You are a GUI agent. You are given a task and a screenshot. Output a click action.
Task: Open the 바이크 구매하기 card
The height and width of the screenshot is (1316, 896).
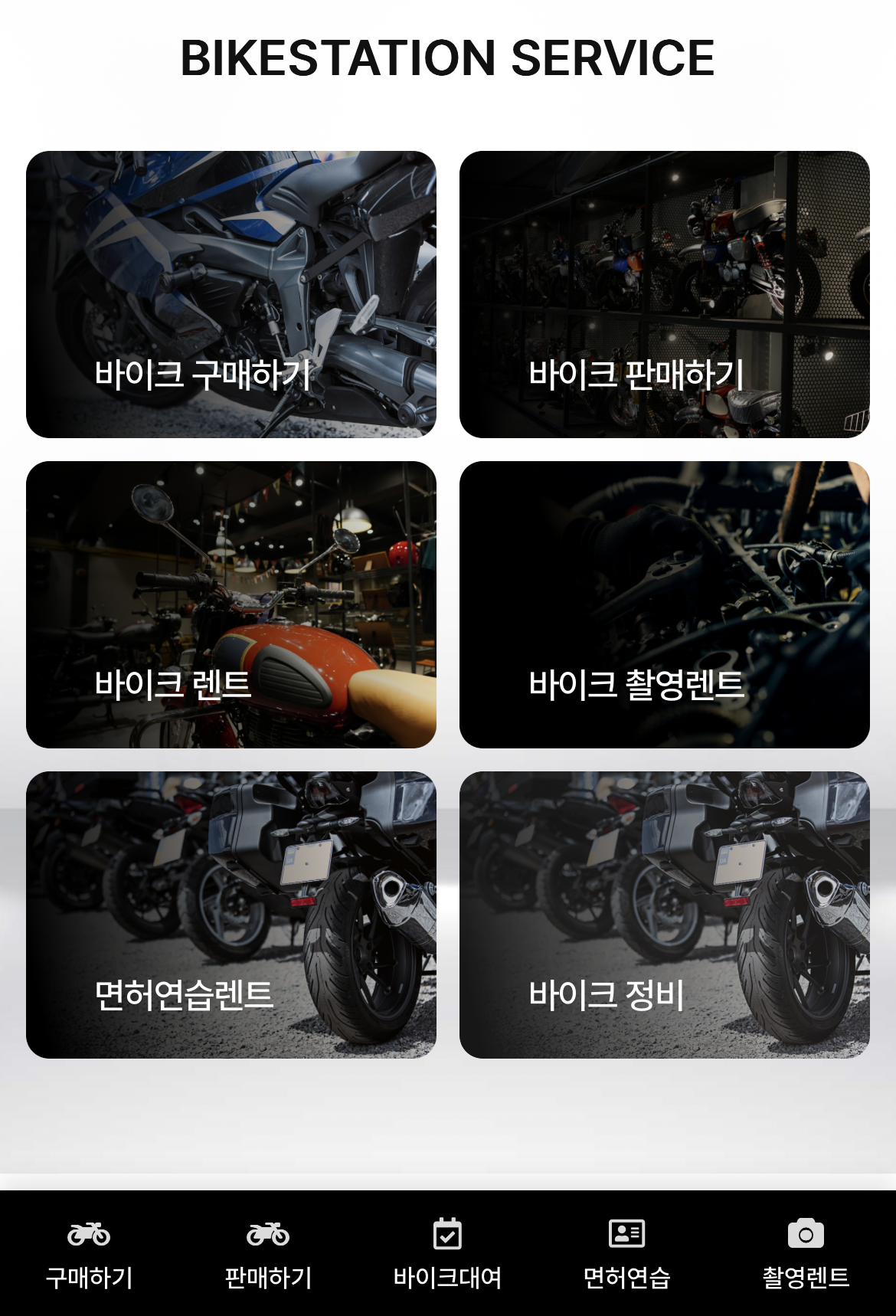click(x=231, y=295)
